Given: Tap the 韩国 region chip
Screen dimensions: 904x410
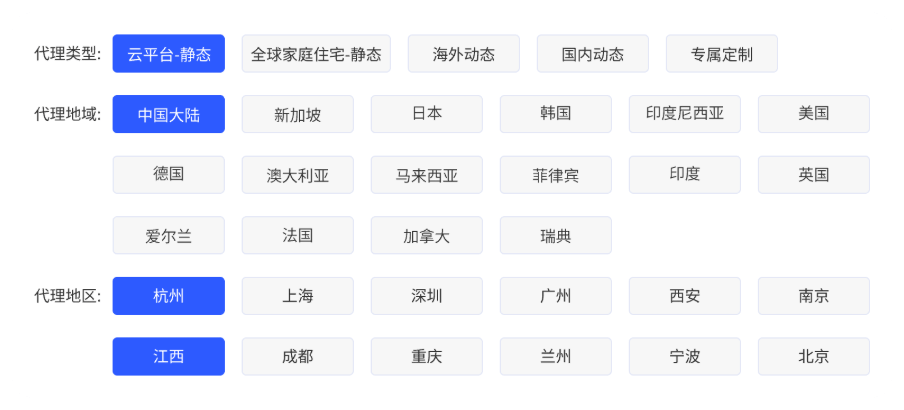Looking at the screenshot, I should (x=555, y=114).
